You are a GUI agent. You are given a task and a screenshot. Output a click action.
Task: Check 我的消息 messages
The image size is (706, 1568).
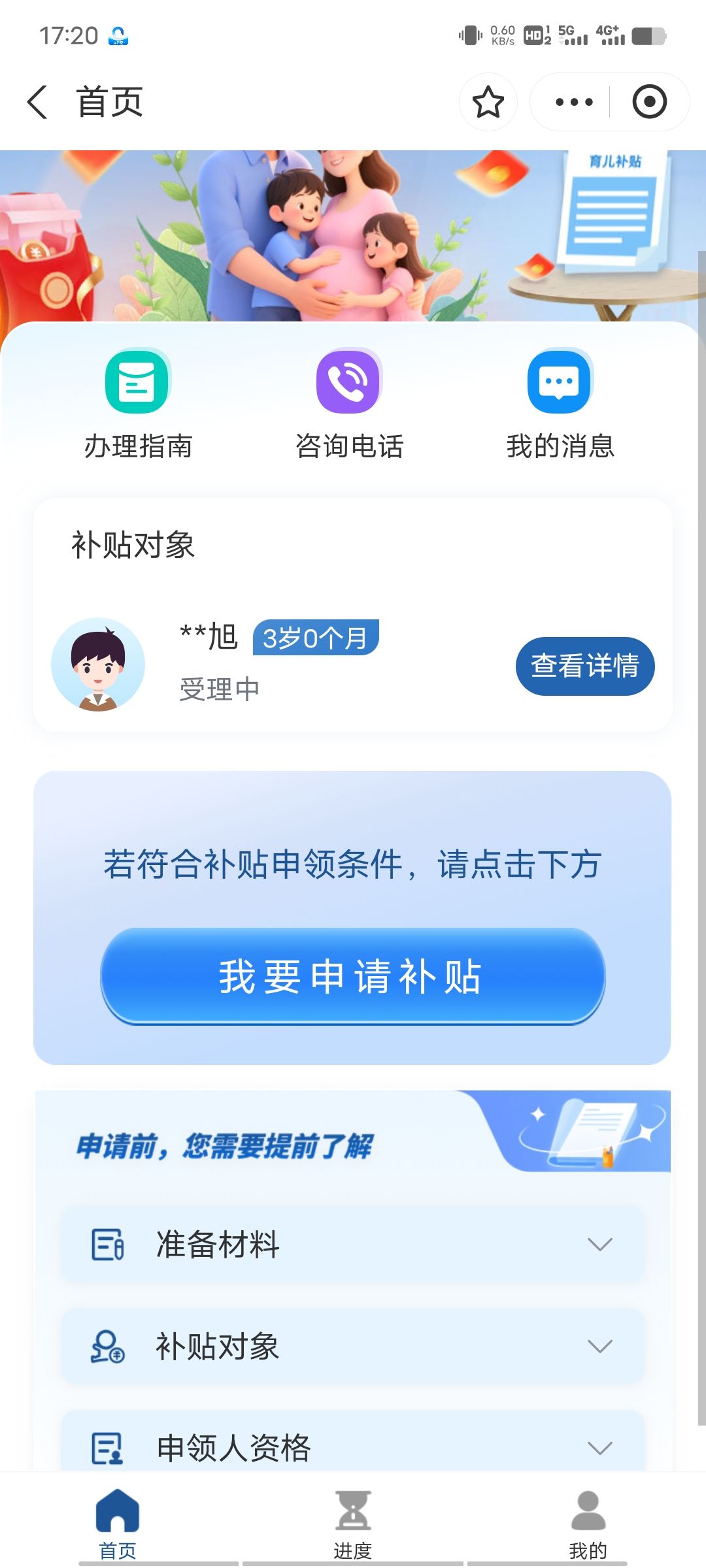point(560,403)
